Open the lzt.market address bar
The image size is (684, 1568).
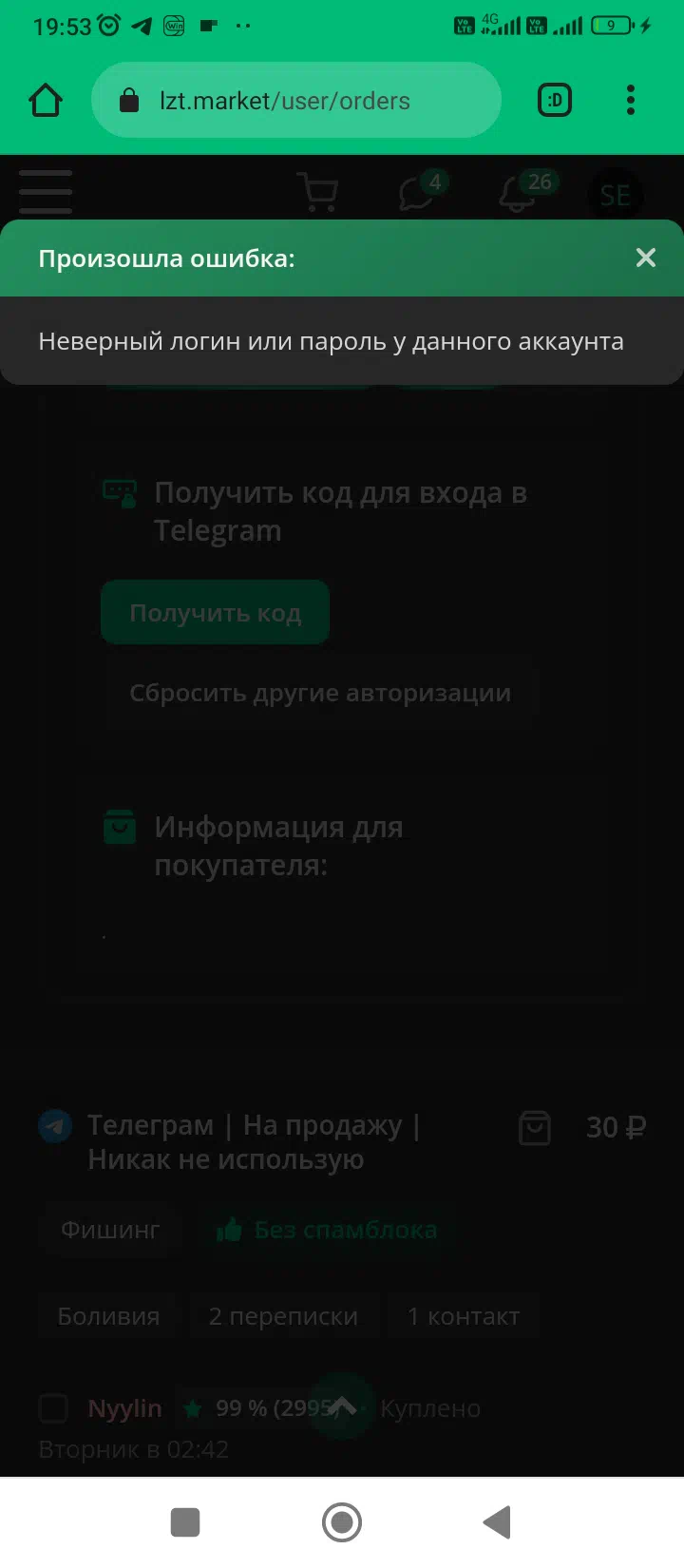[x=296, y=100]
